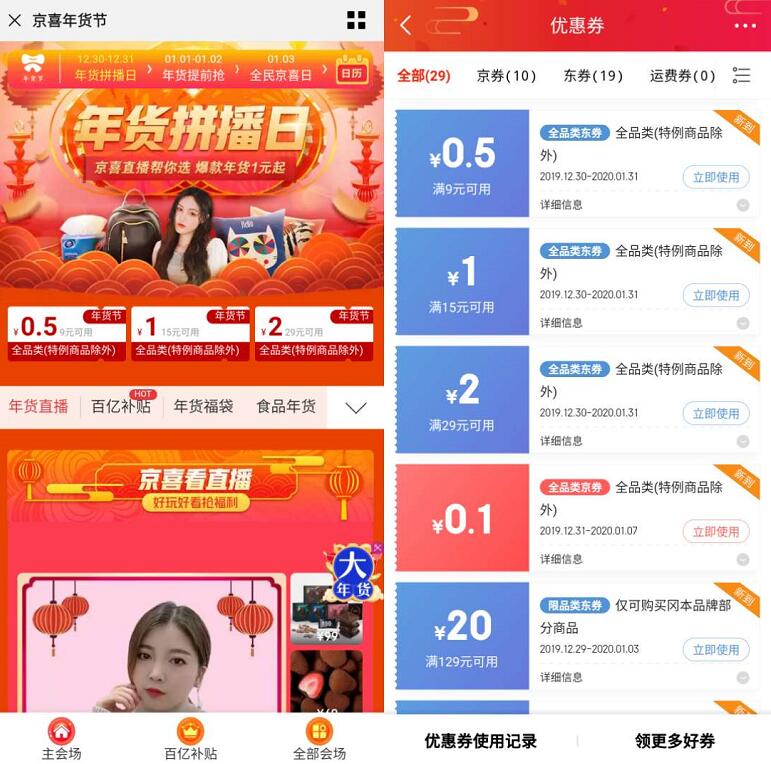This screenshot has height=764, width=771.
Task: Open 全部会场 in the bottom bar
Action: pyautogui.click(x=319, y=739)
